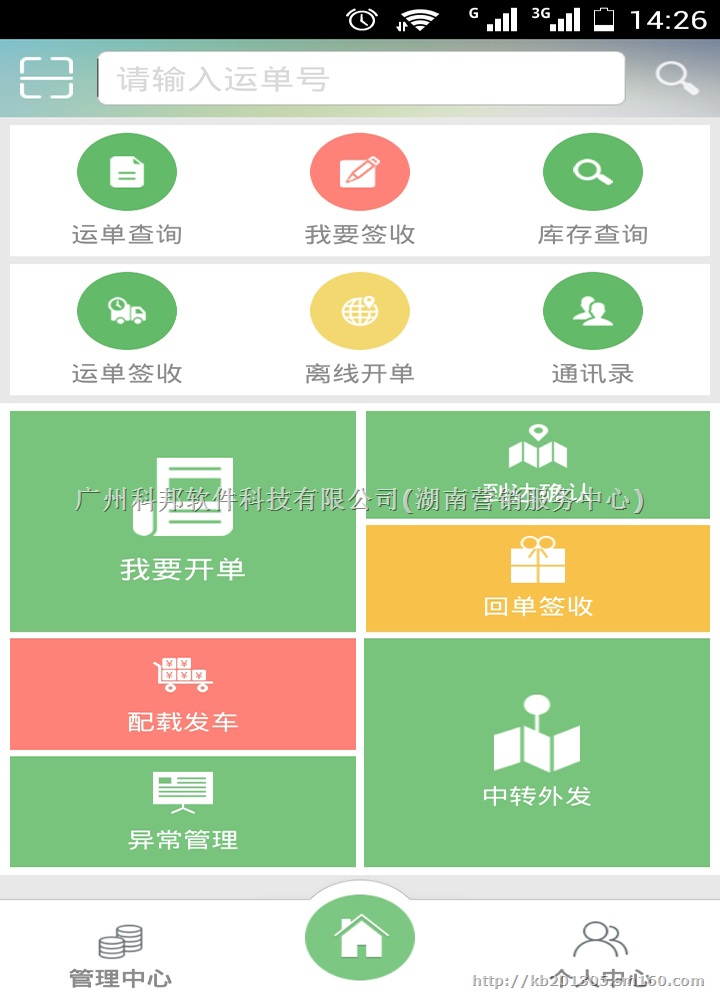Open 我要签收 sign-for option
This screenshot has width=720, height=1000.
(x=360, y=191)
